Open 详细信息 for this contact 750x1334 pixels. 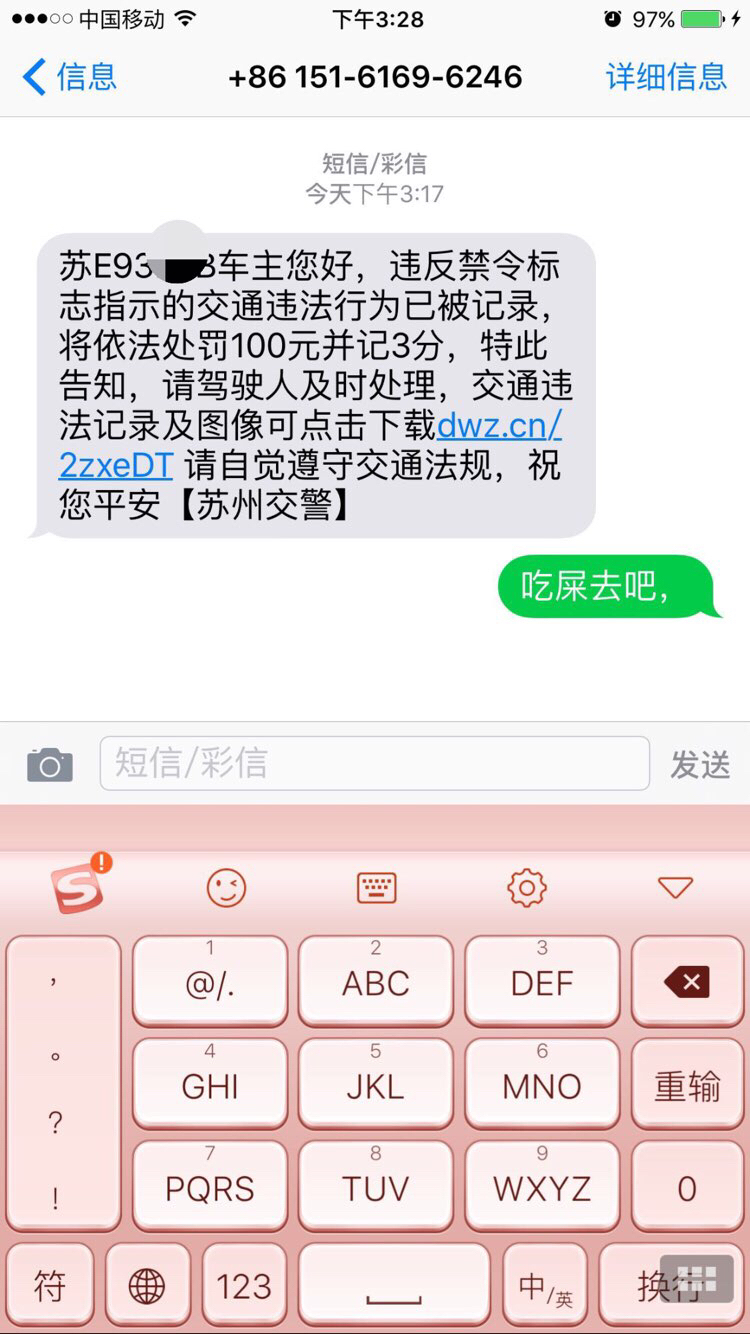coord(666,77)
